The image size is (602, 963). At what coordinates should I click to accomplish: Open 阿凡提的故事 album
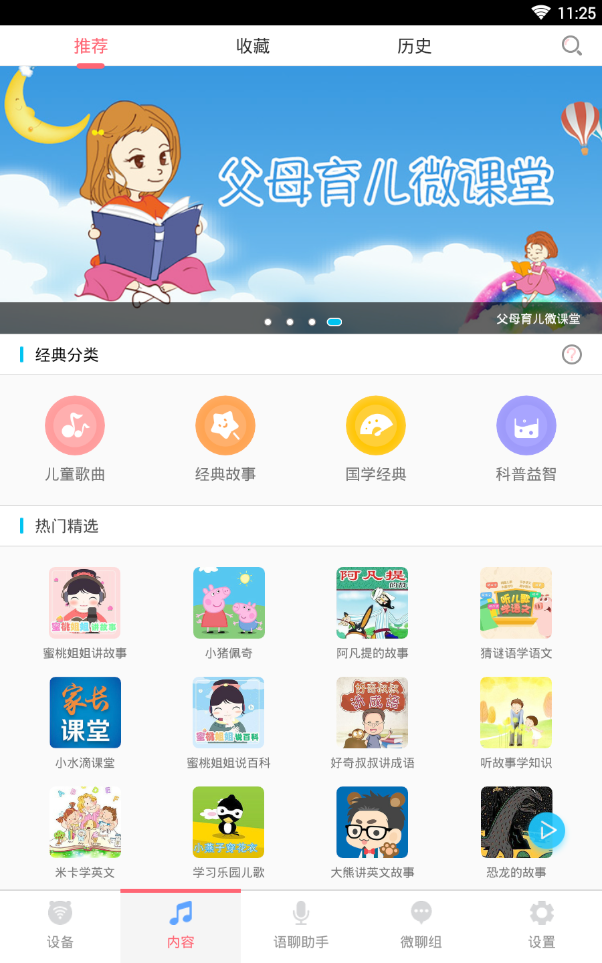pos(372,603)
